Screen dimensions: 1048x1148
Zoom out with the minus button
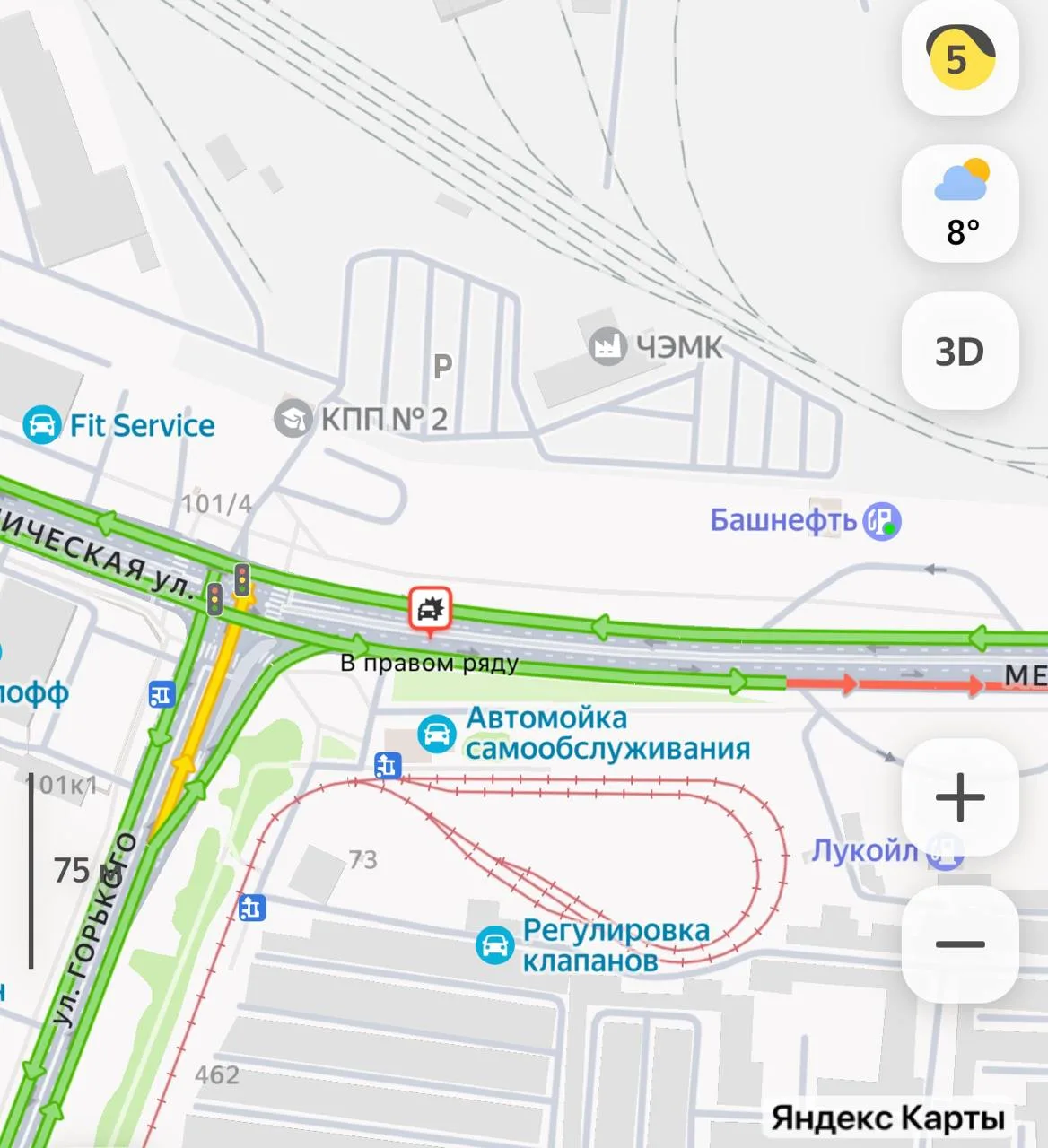tap(959, 944)
